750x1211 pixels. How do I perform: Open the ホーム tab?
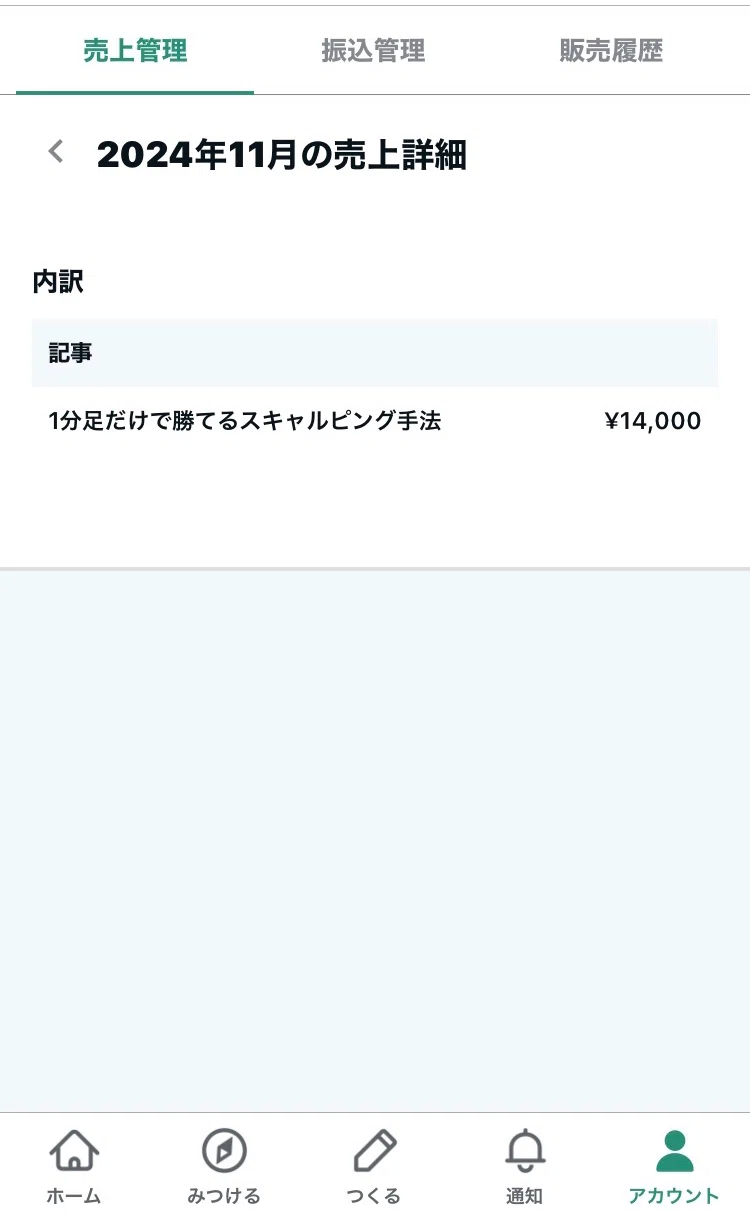point(74,1165)
